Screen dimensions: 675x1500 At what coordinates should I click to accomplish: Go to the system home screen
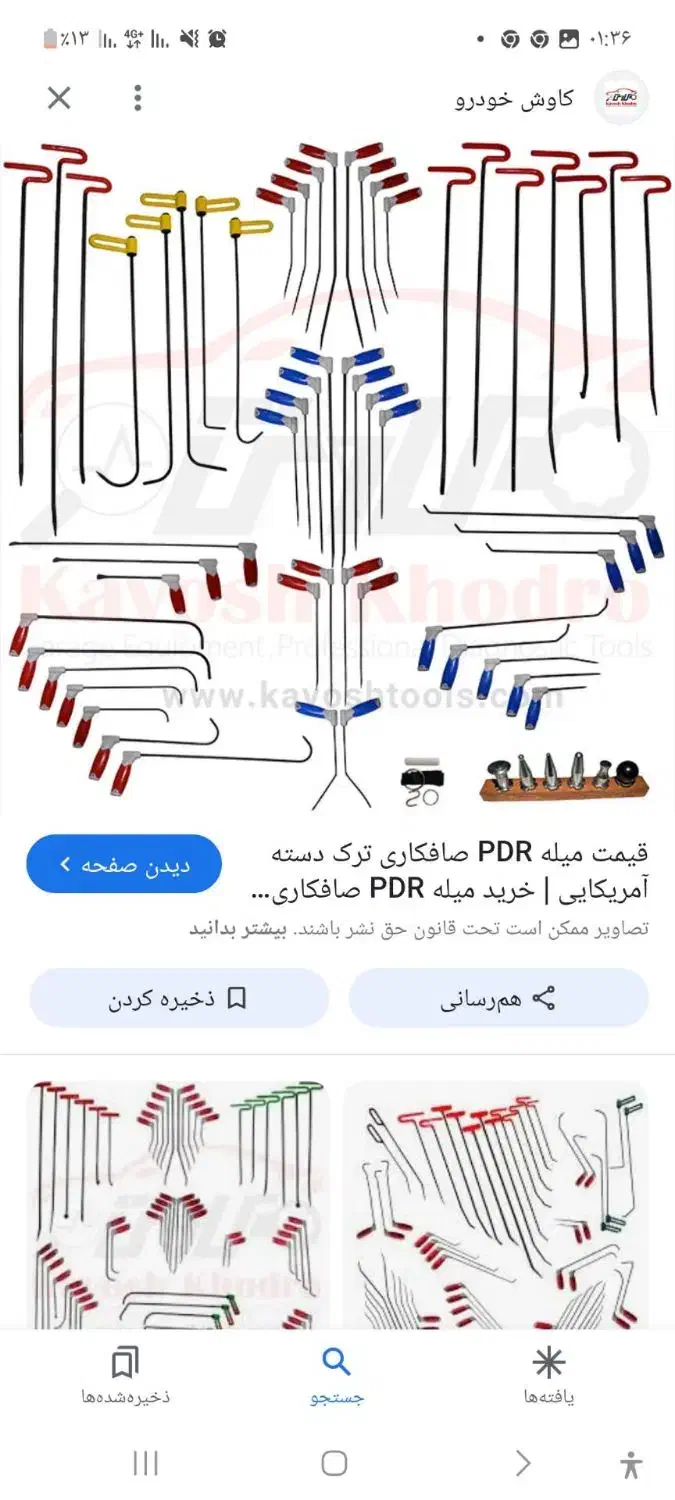tap(335, 1464)
